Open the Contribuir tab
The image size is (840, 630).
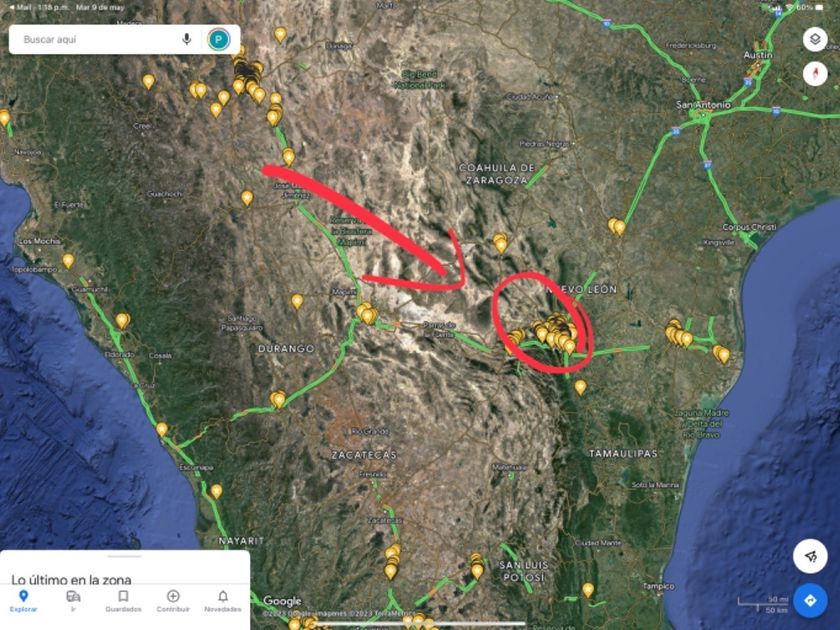click(x=173, y=600)
